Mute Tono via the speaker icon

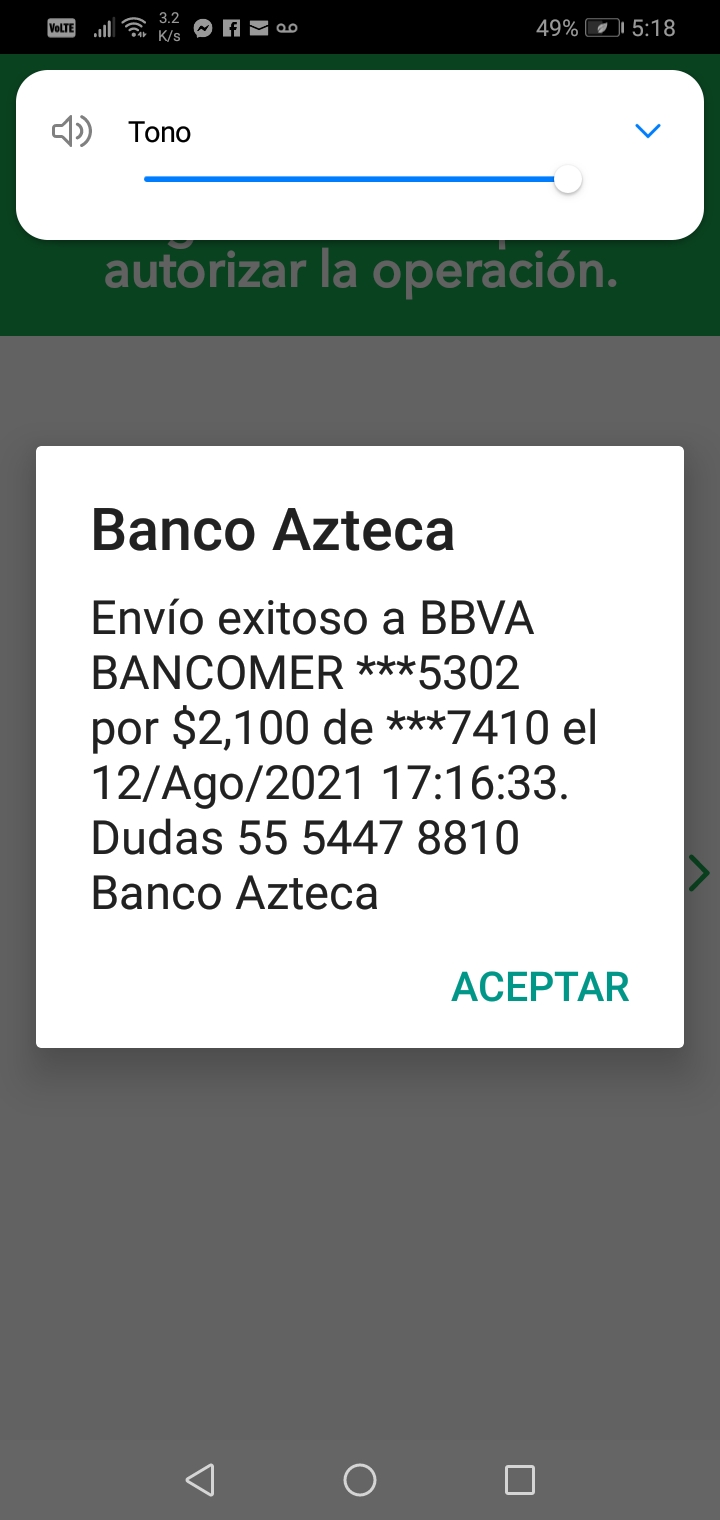(71, 131)
